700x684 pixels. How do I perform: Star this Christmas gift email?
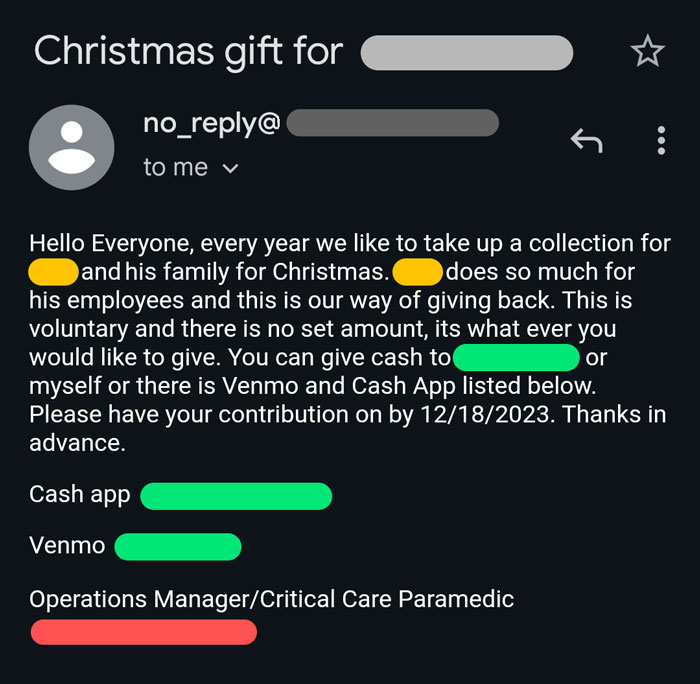tap(647, 52)
